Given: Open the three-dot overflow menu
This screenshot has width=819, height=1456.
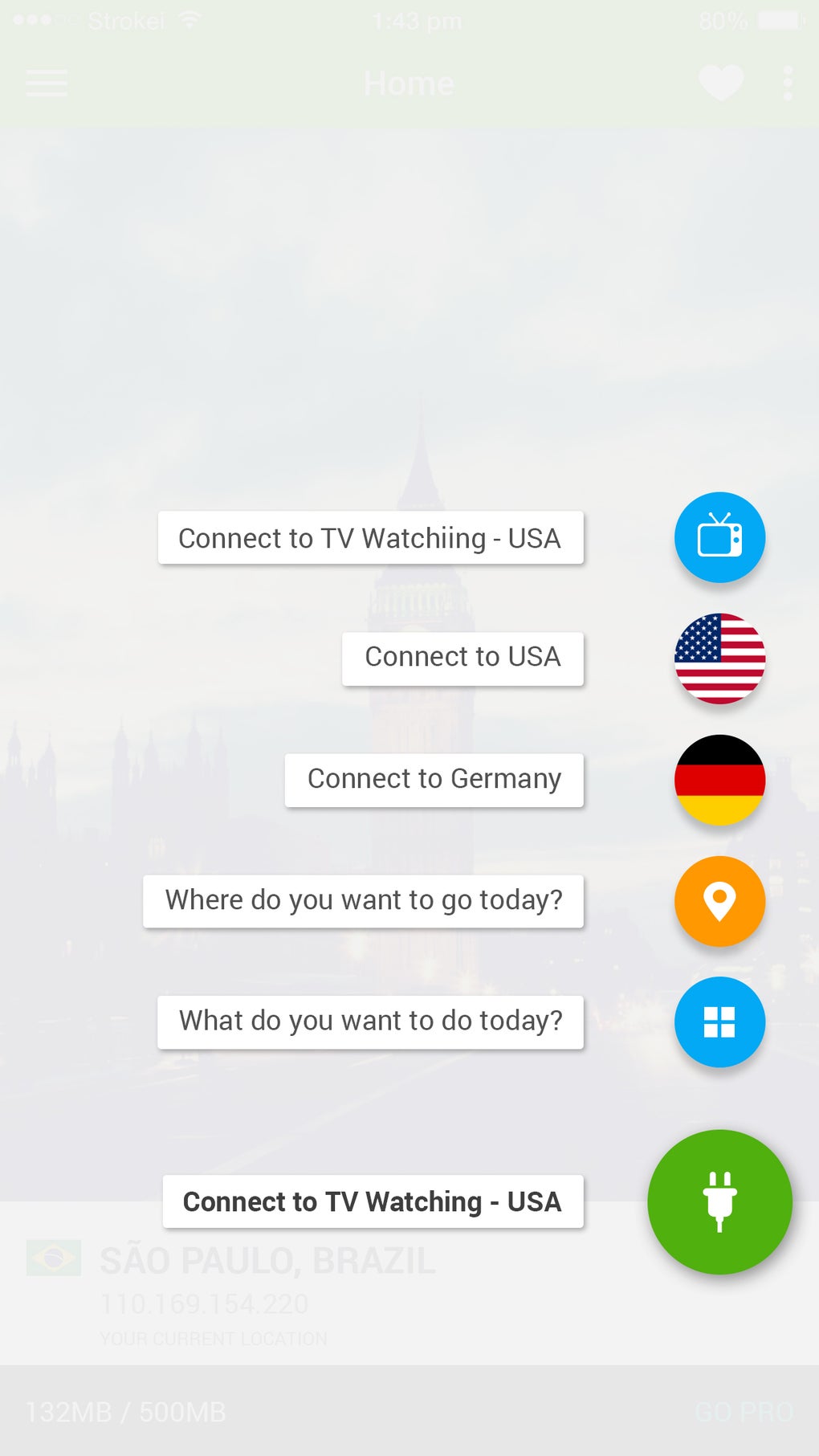Looking at the screenshot, I should pyautogui.click(x=788, y=83).
